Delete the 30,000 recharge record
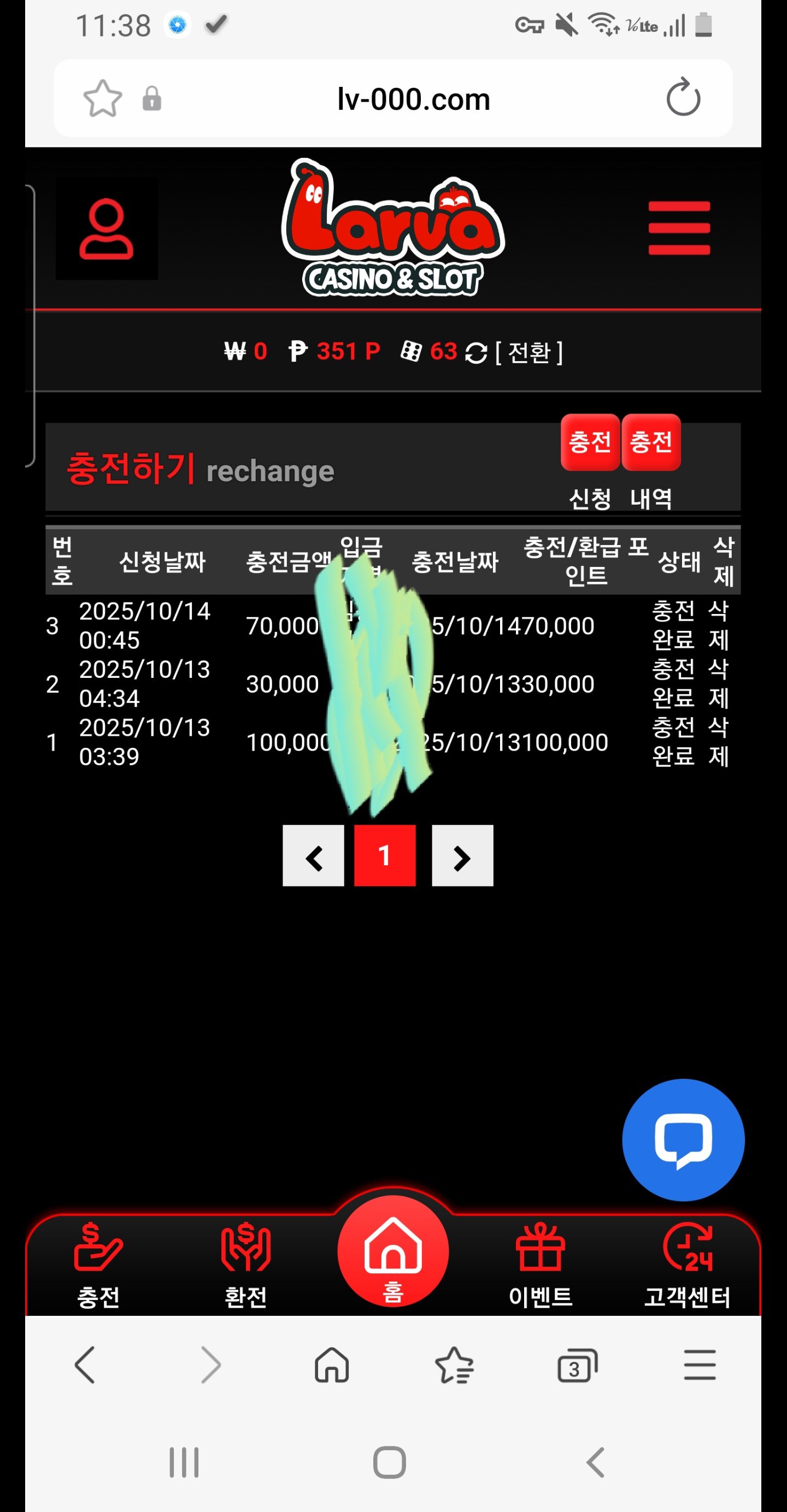Image resolution: width=787 pixels, height=1512 pixels. pos(718,683)
